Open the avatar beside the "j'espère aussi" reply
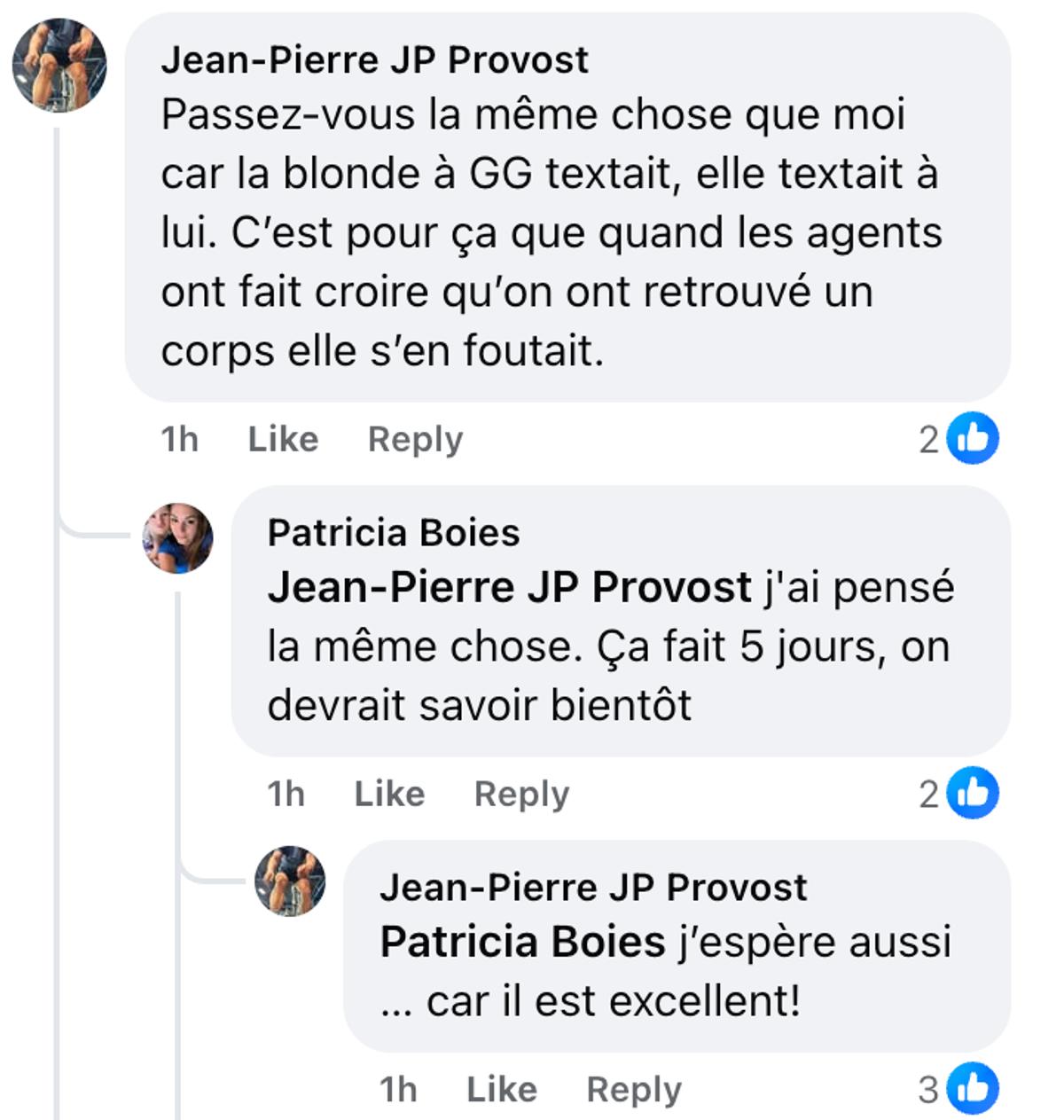 pos(290,881)
